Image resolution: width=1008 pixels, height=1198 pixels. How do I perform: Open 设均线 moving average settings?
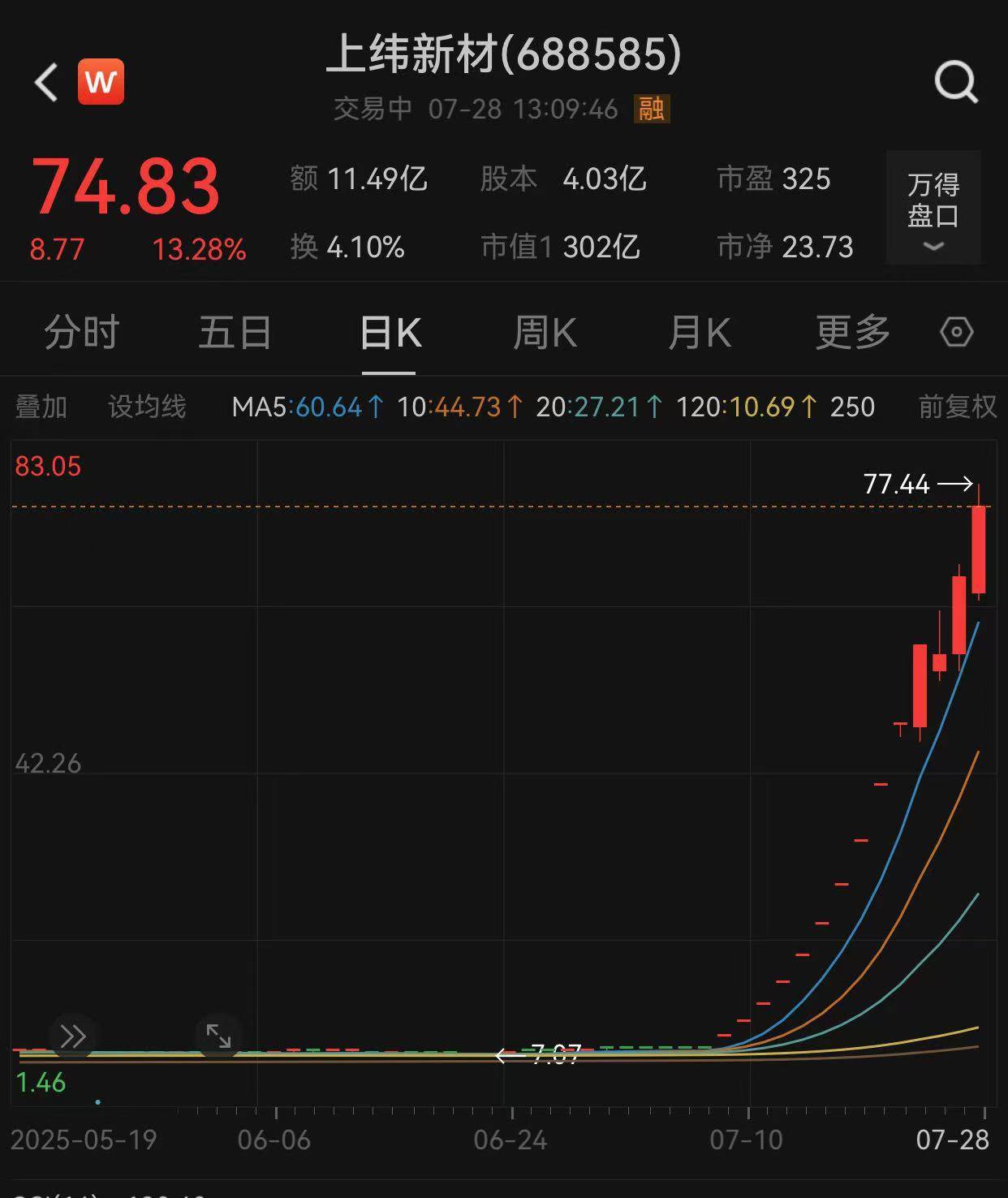(147, 407)
